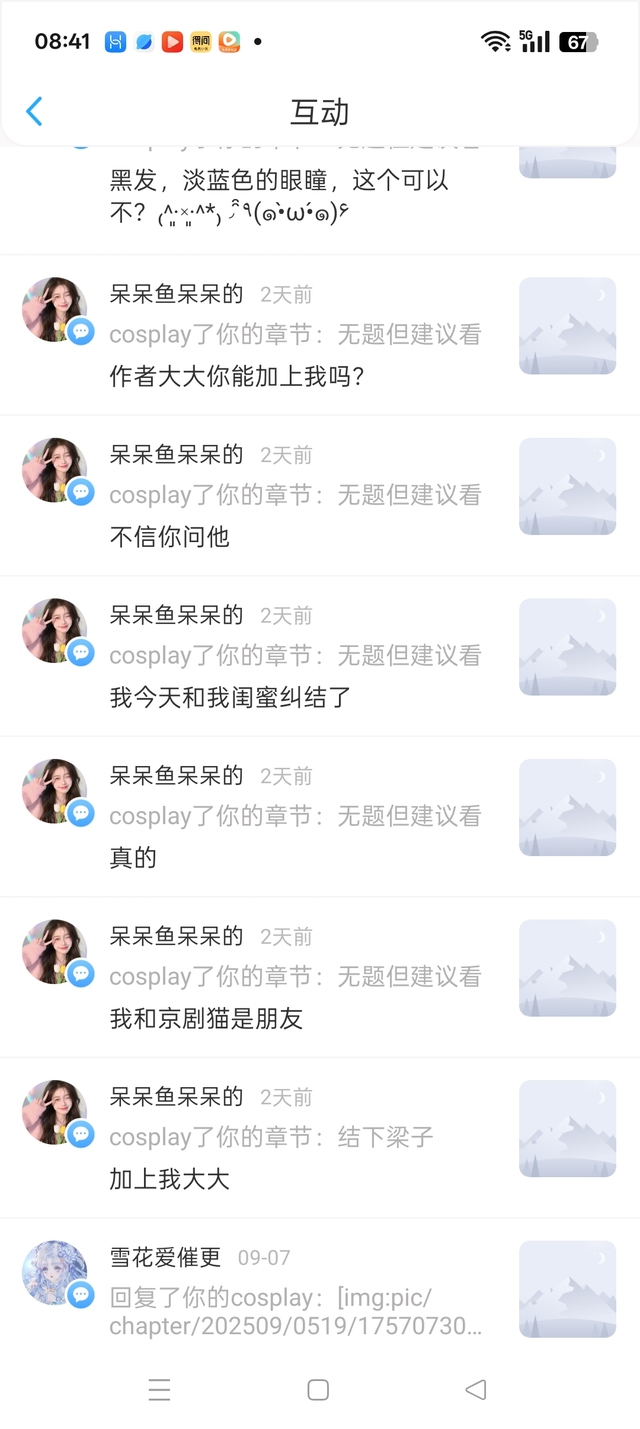Go back from the 互动 page
640x1429 pixels.
[x=35, y=111]
